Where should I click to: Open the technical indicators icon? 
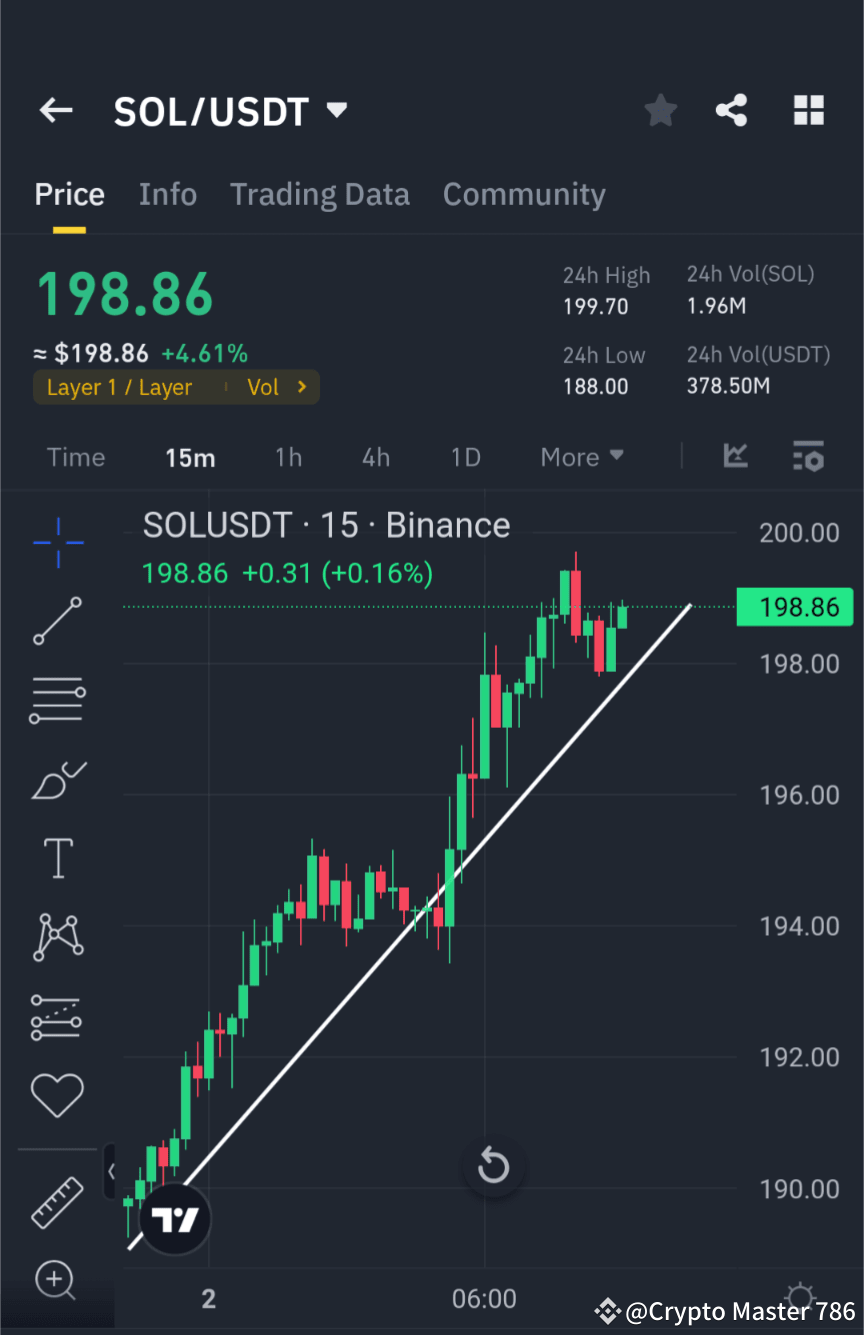(735, 456)
